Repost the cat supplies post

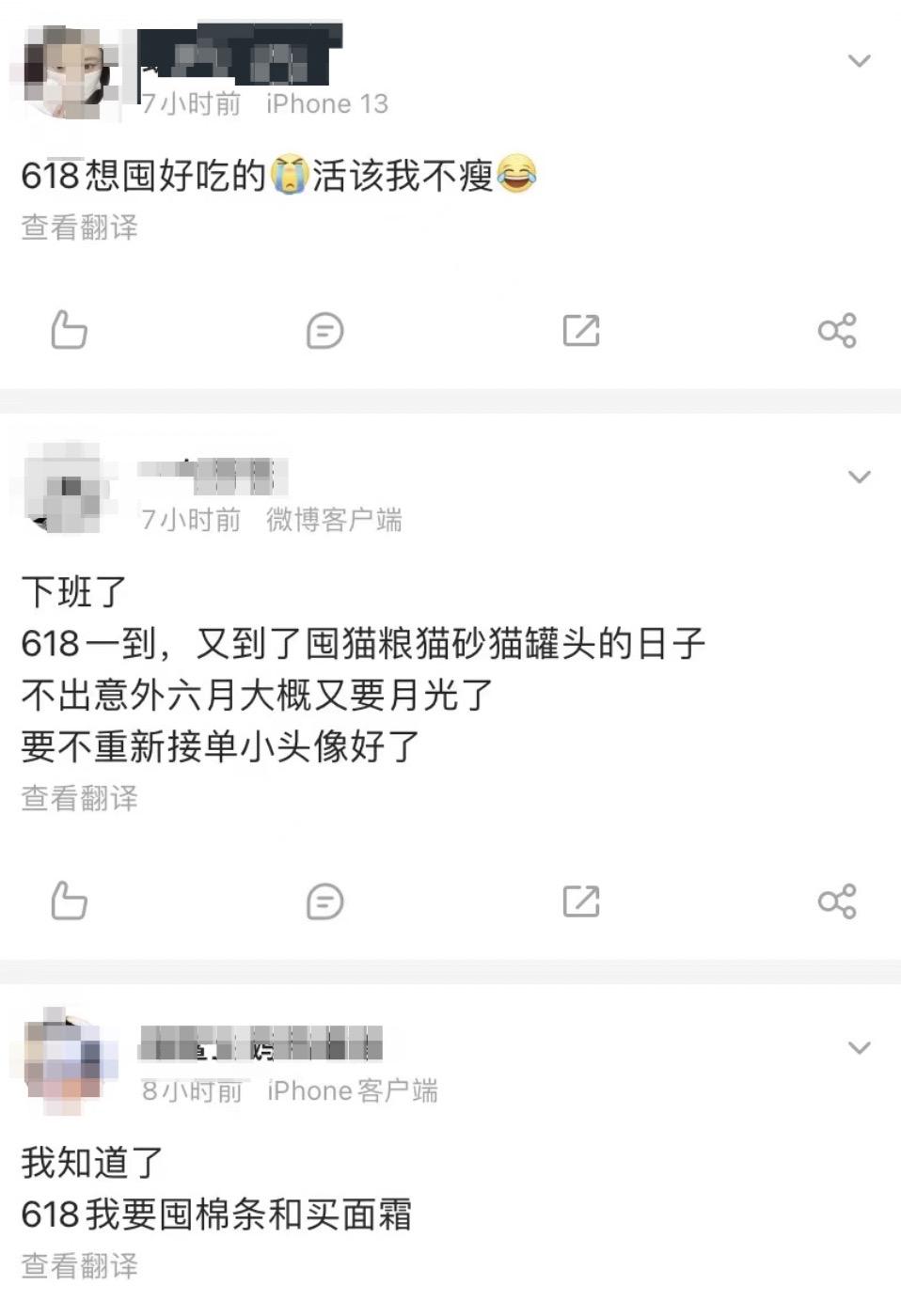click(x=580, y=901)
